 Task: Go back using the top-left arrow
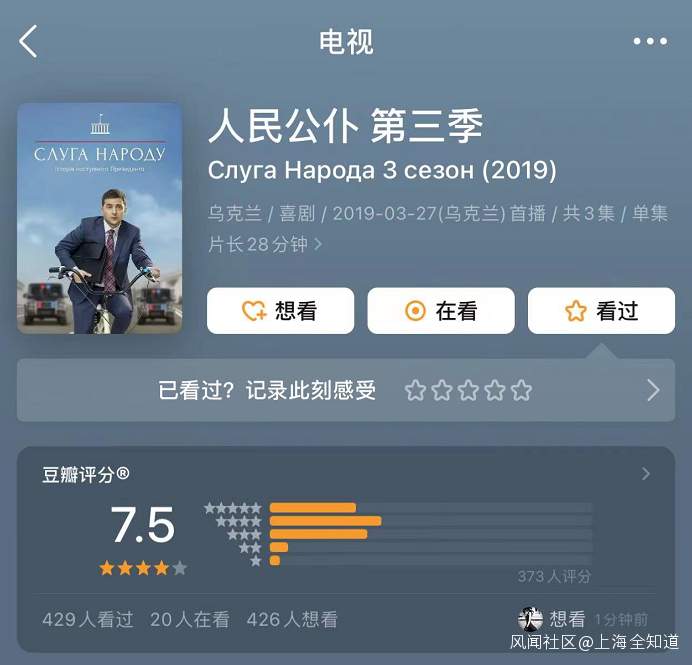point(28,41)
